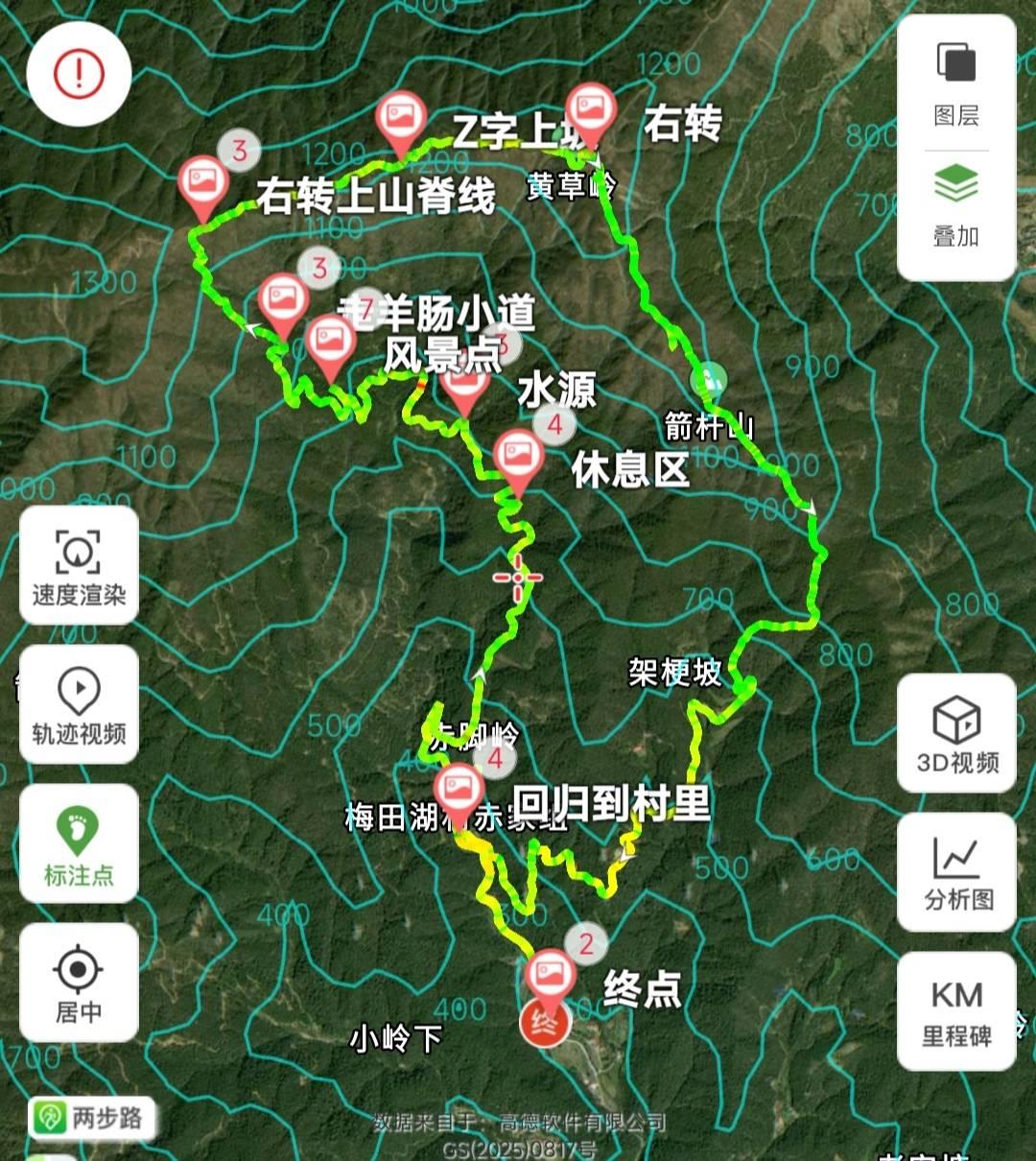This screenshot has width=1036, height=1161.
Task: Play the 轨迹视频 track video
Action: pyautogui.click(x=79, y=705)
